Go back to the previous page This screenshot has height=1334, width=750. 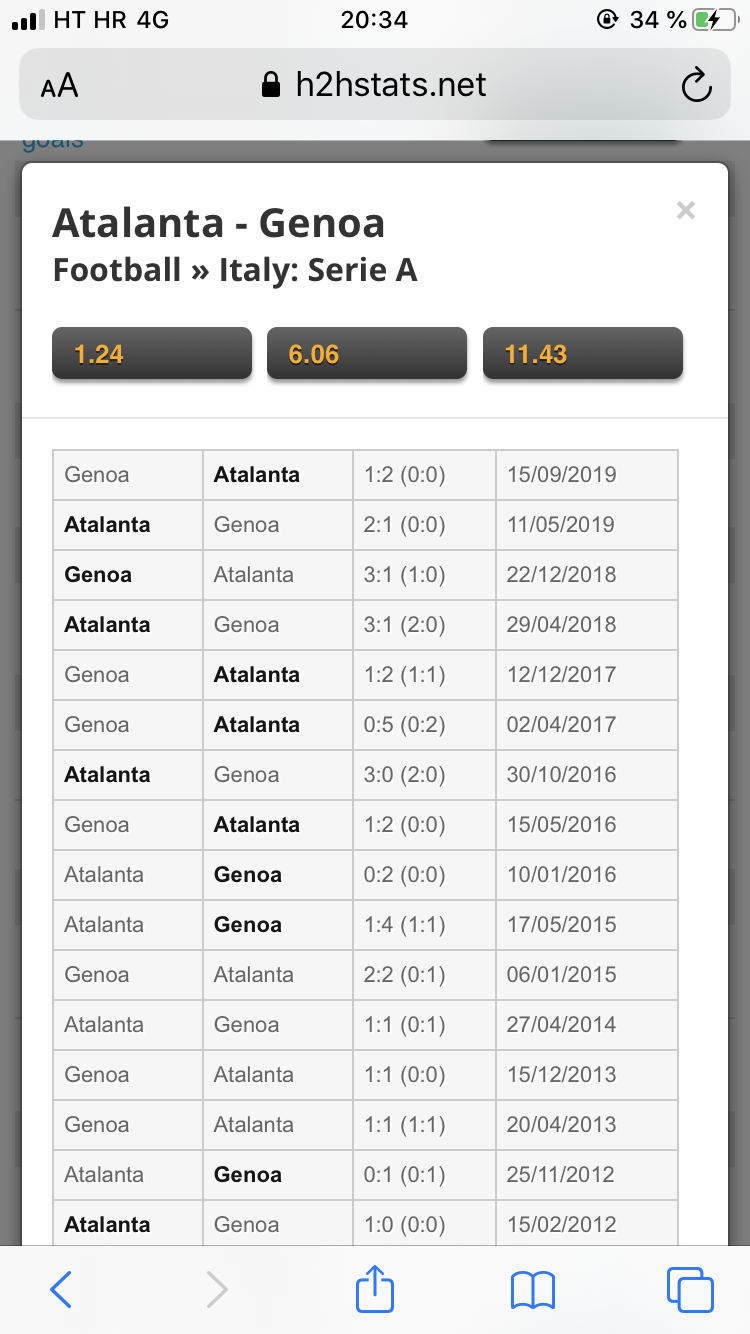pos(61,1290)
